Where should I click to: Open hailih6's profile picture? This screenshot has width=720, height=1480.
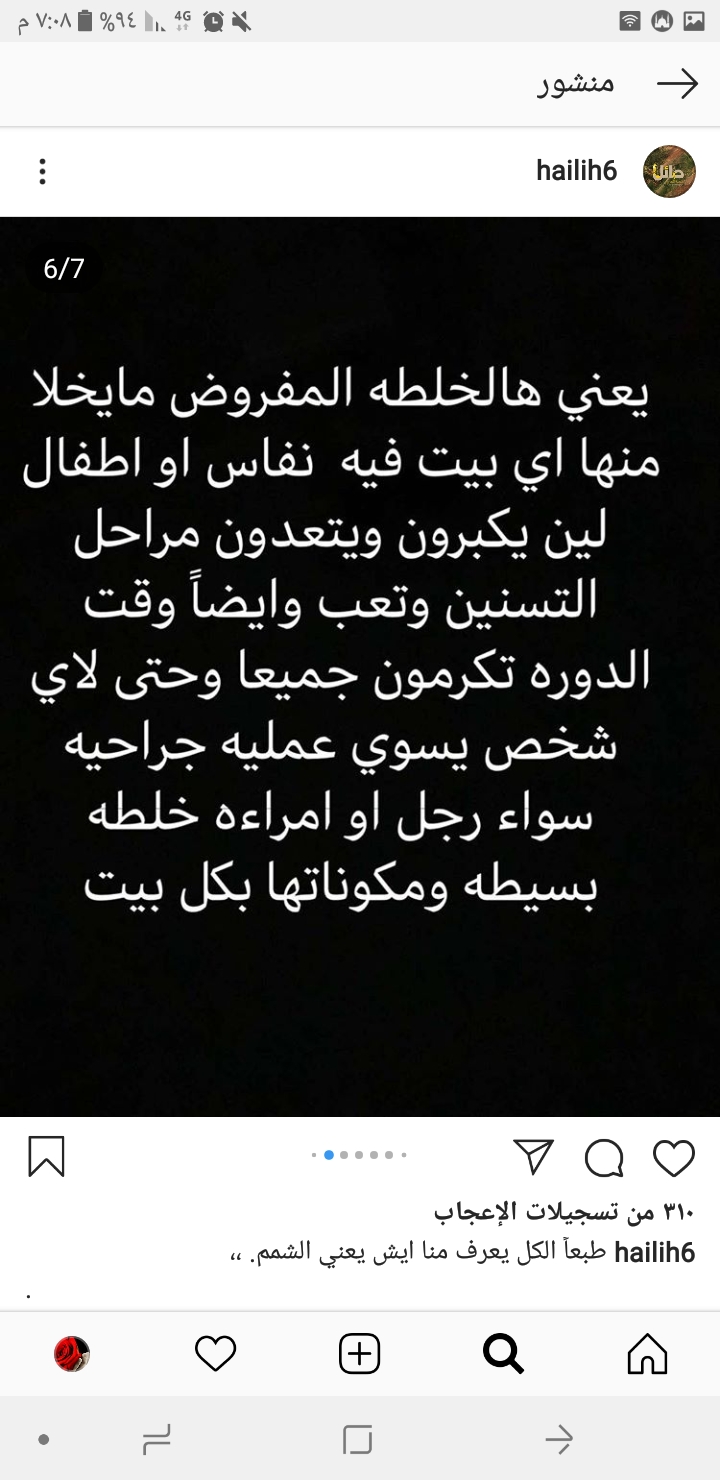coord(669,171)
